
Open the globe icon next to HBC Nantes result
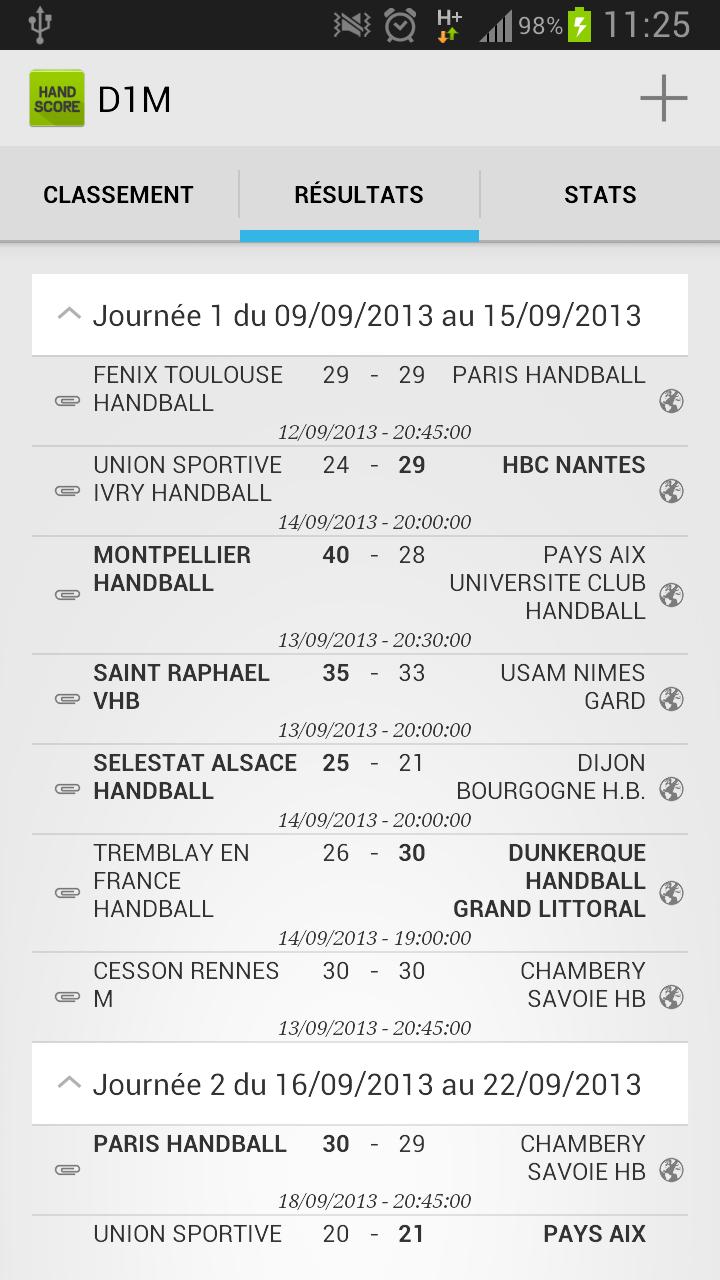[x=670, y=492]
